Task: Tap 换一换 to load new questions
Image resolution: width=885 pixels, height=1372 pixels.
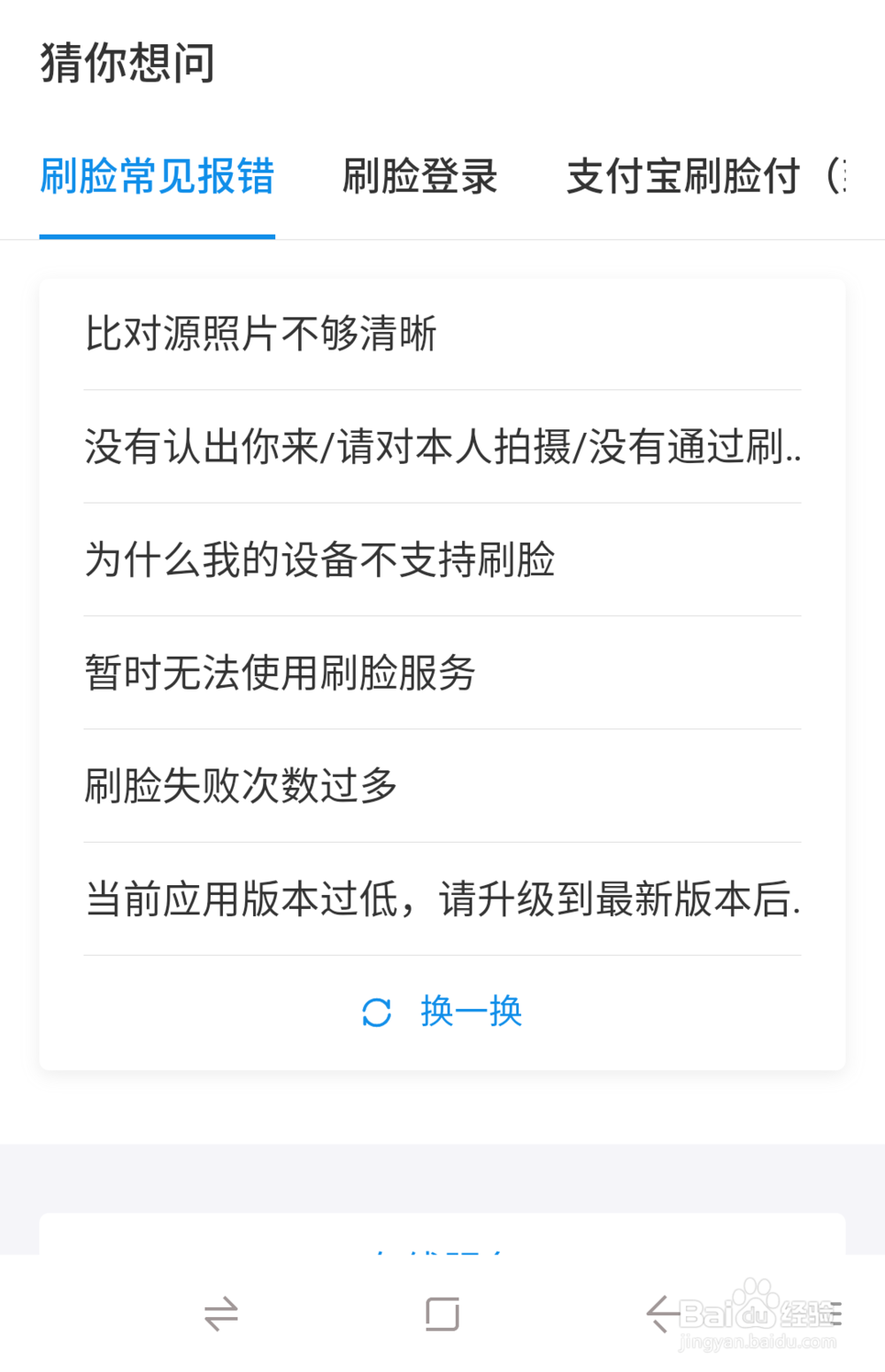Action: (x=470, y=1012)
